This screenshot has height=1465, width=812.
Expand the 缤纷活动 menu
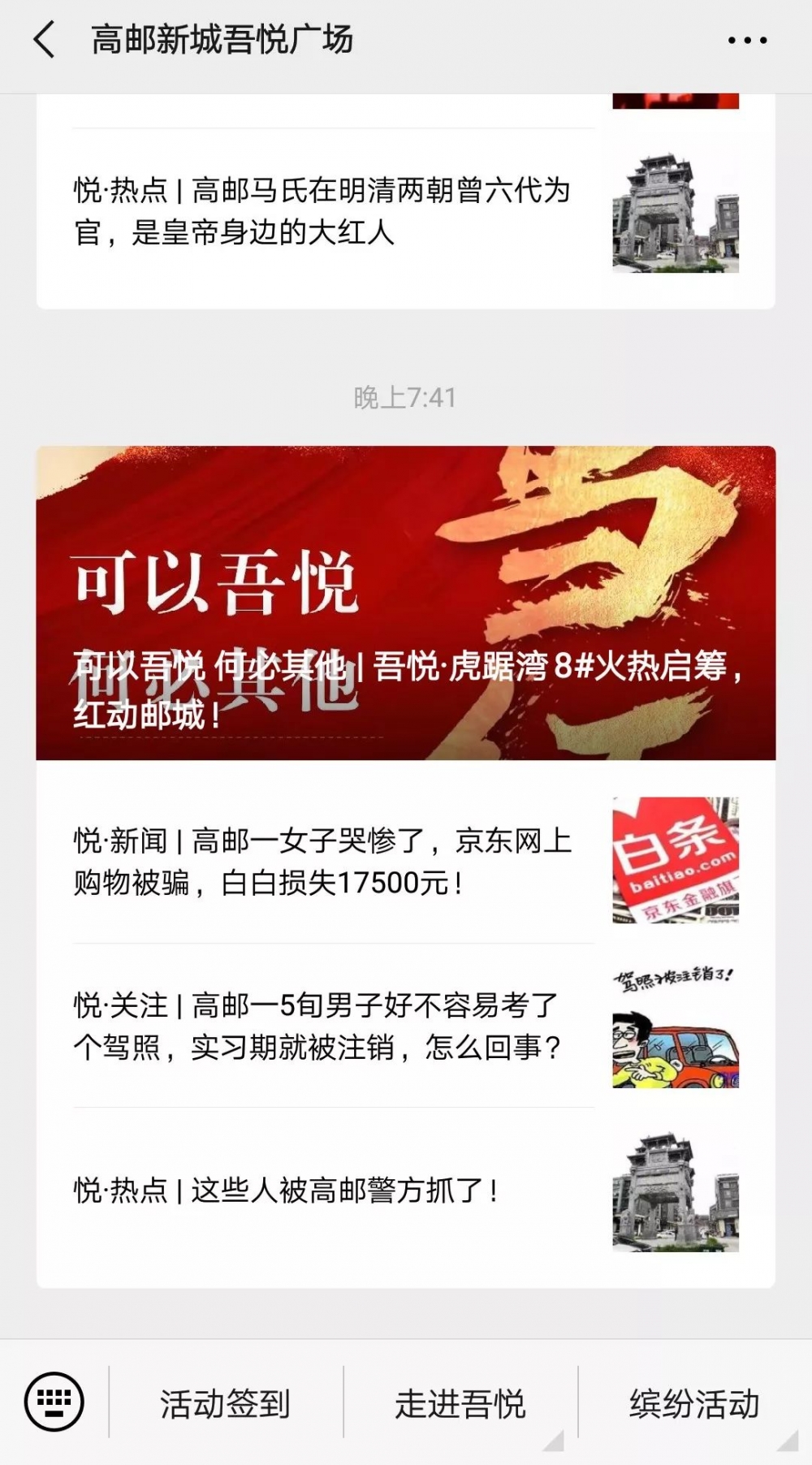(x=694, y=1403)
